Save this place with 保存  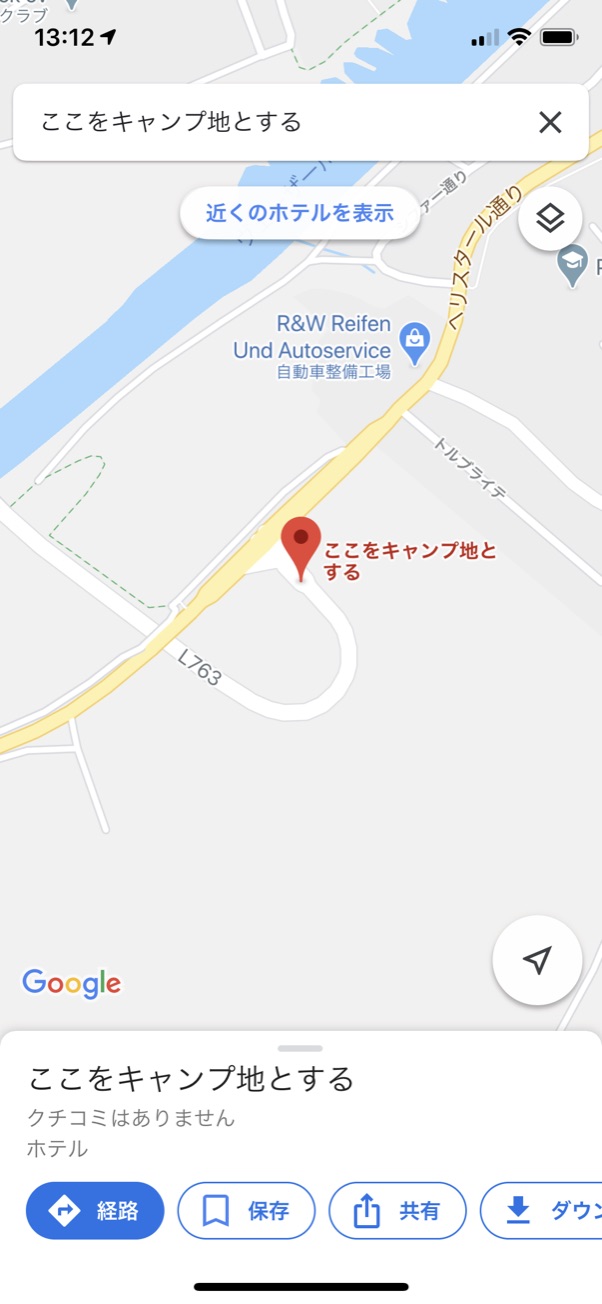(x=246, y=1211)
